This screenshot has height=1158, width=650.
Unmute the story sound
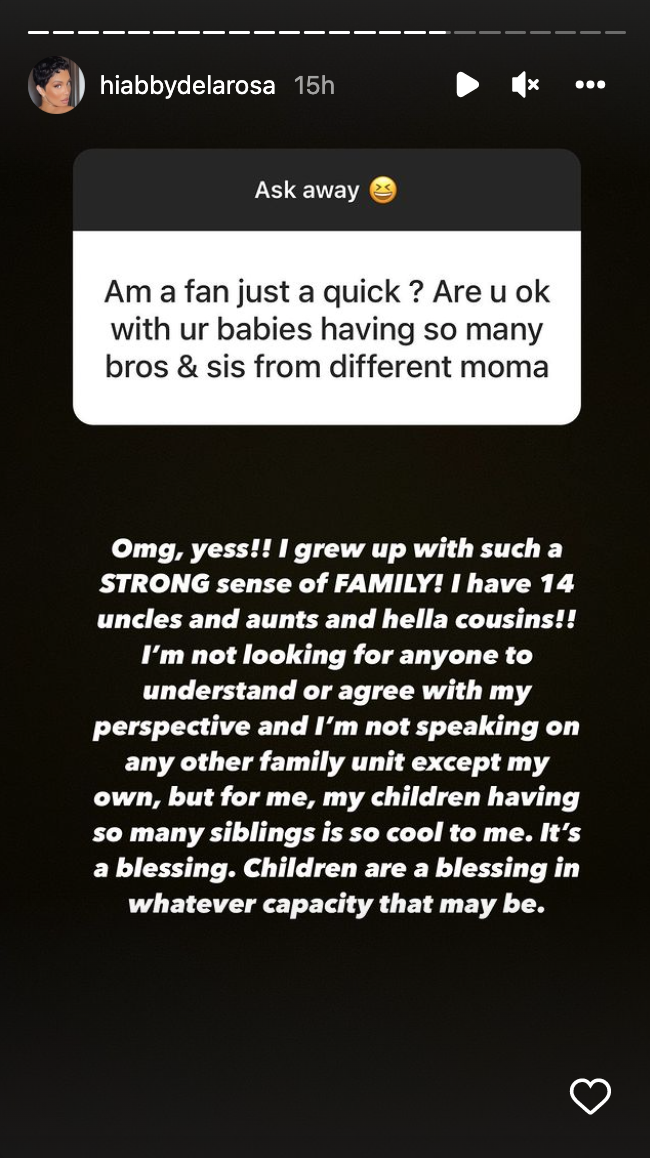(525, 85)
